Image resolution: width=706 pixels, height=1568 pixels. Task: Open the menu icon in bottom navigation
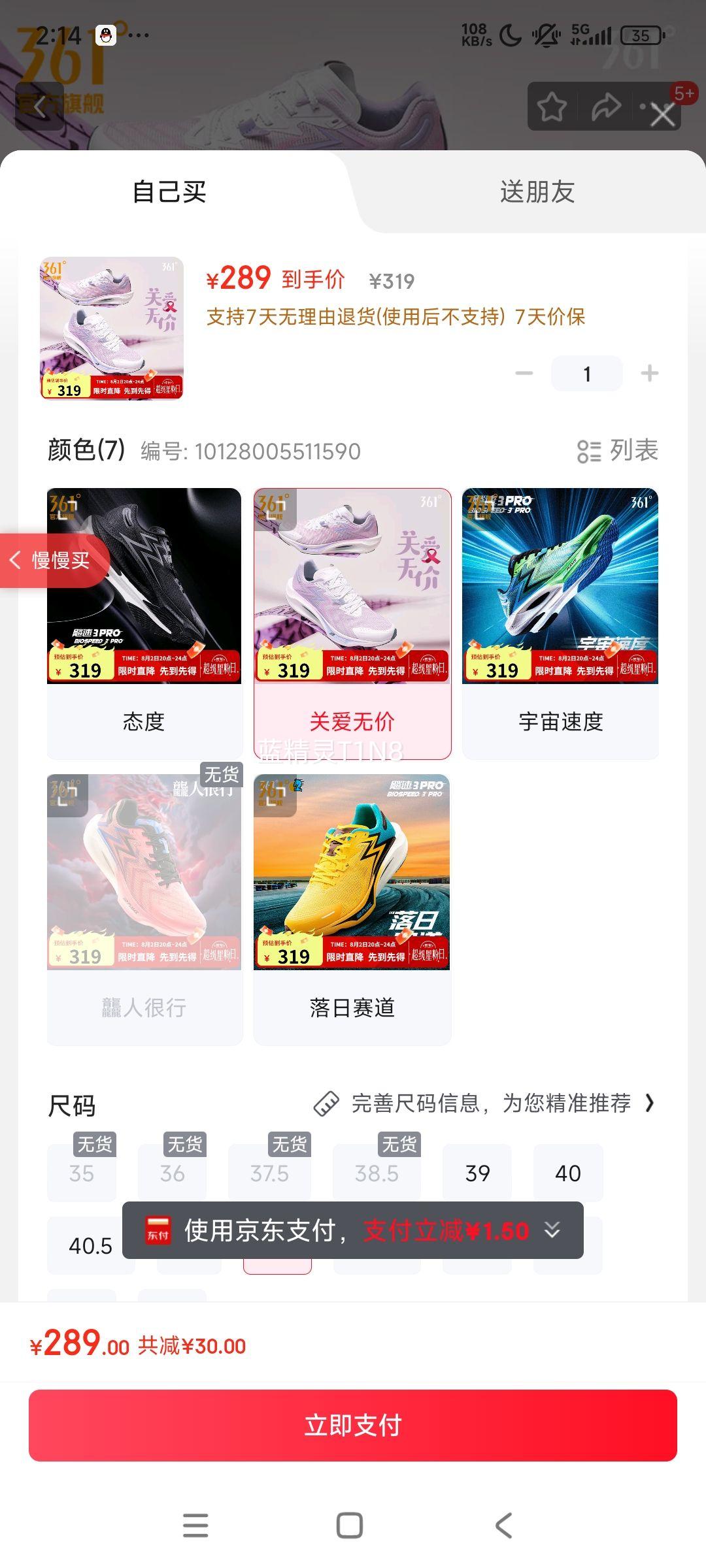point(194,1526)
